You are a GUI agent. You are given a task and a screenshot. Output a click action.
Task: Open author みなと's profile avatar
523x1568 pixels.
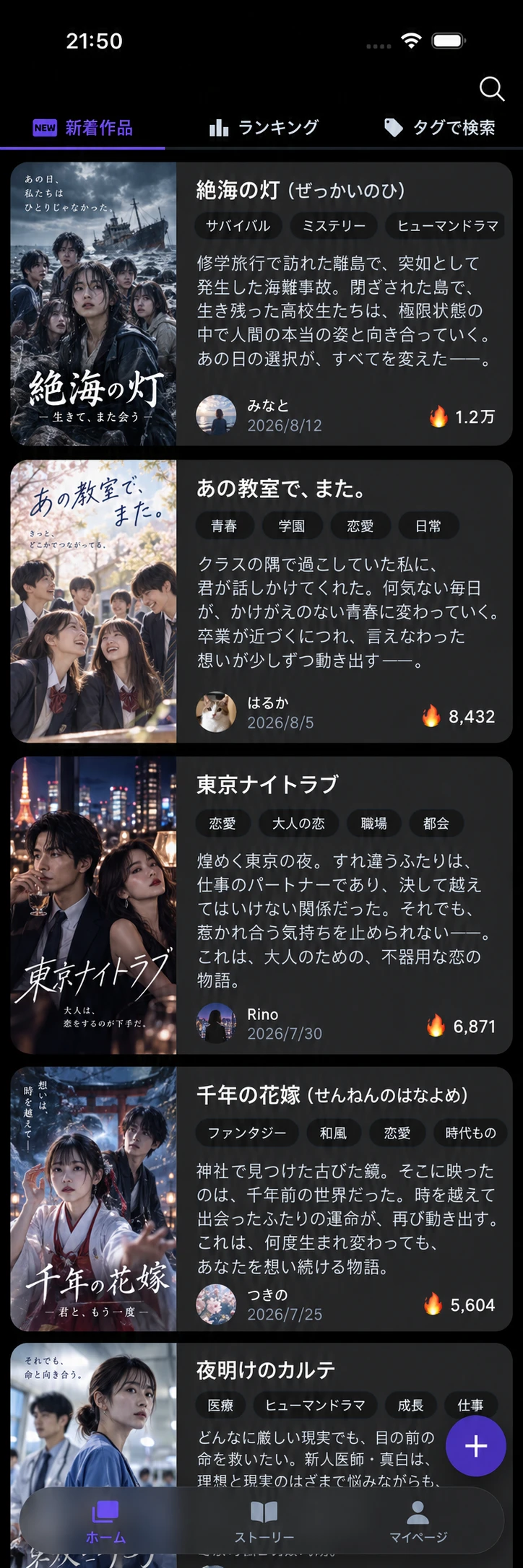(x=216, y=415)
